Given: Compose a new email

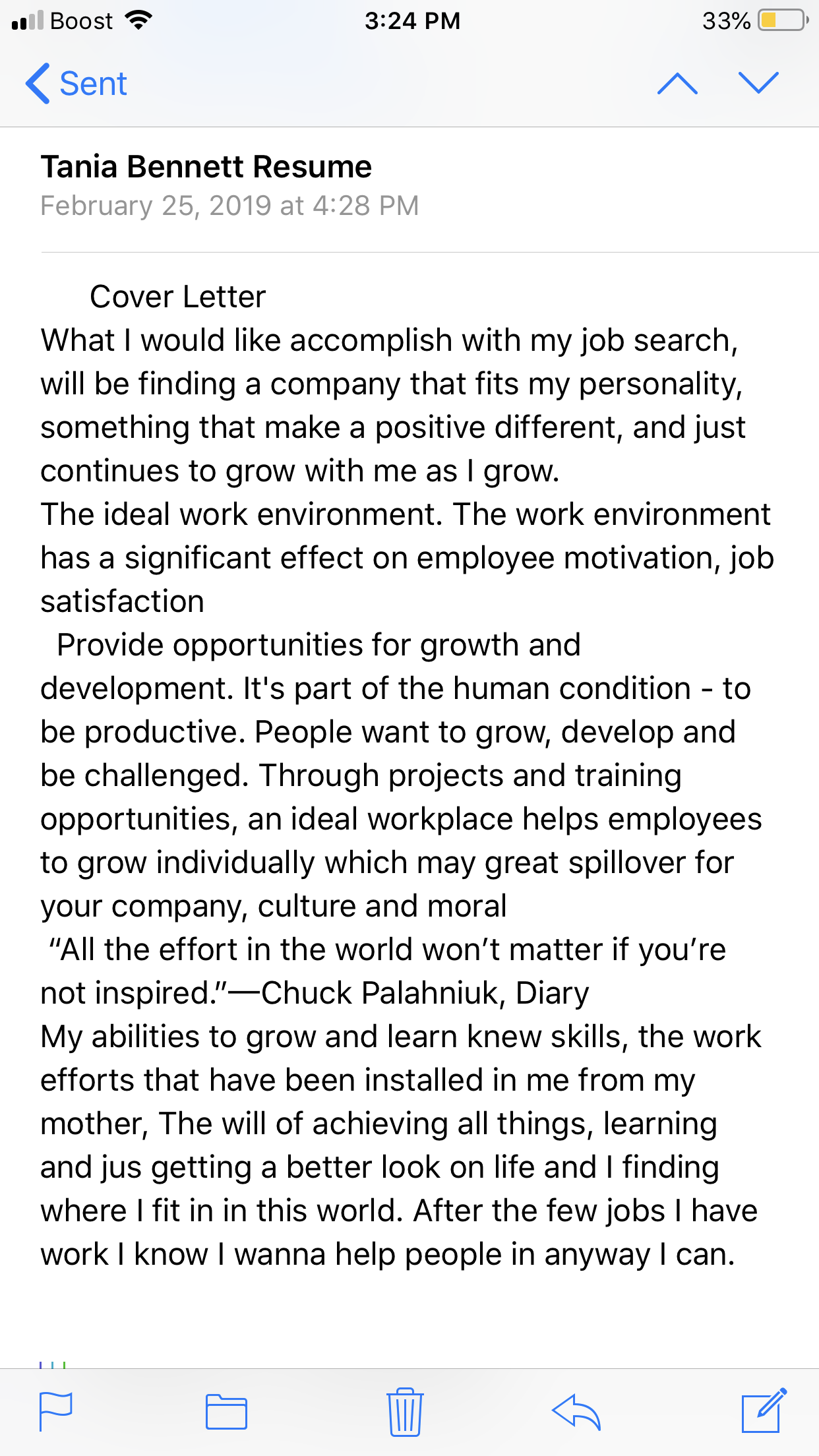Looking at the screenshot, I should pyautogui.click(x=763, y=1410).
